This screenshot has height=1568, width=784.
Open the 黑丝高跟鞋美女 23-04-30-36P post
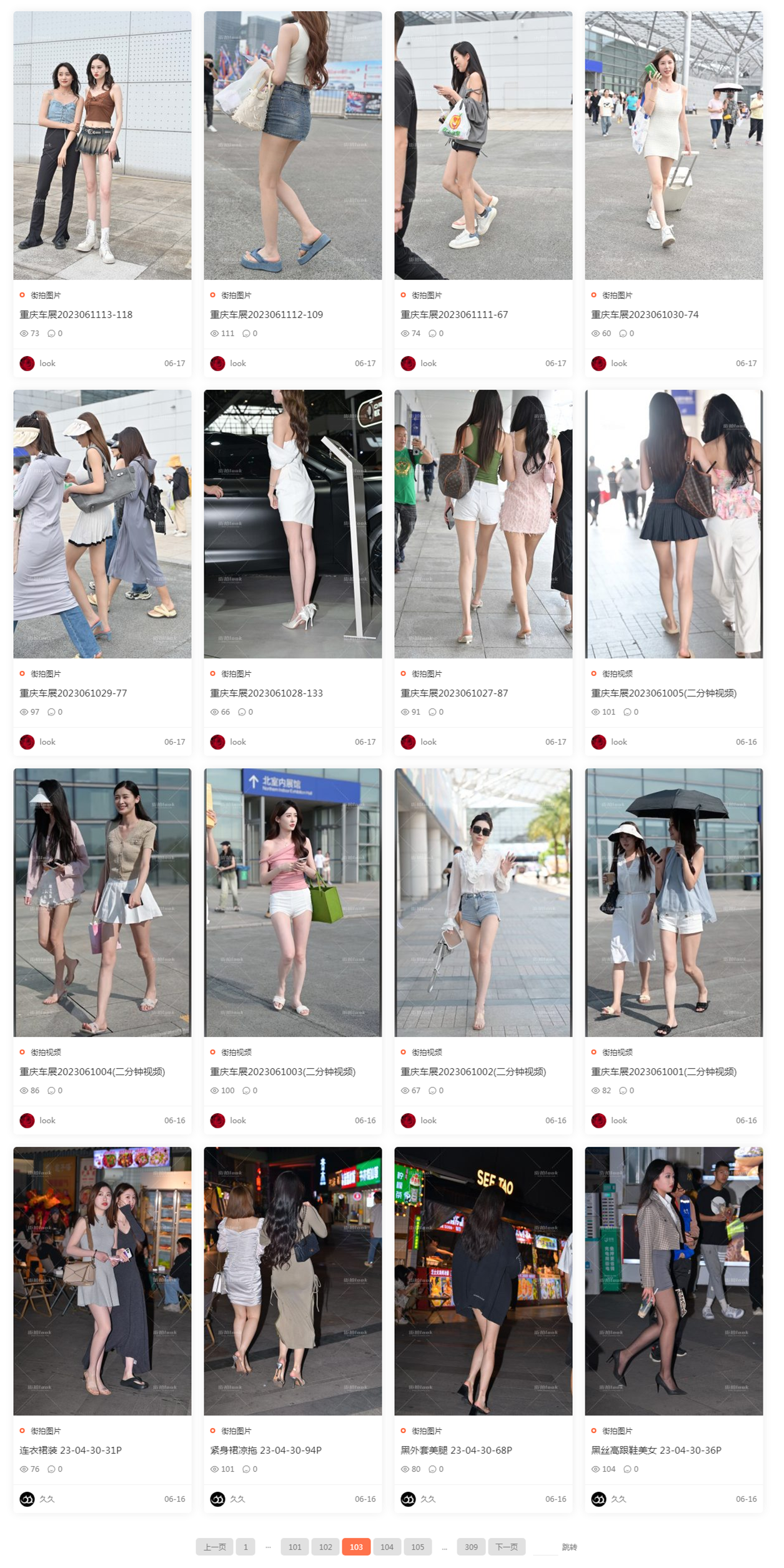coord(656,1450)
